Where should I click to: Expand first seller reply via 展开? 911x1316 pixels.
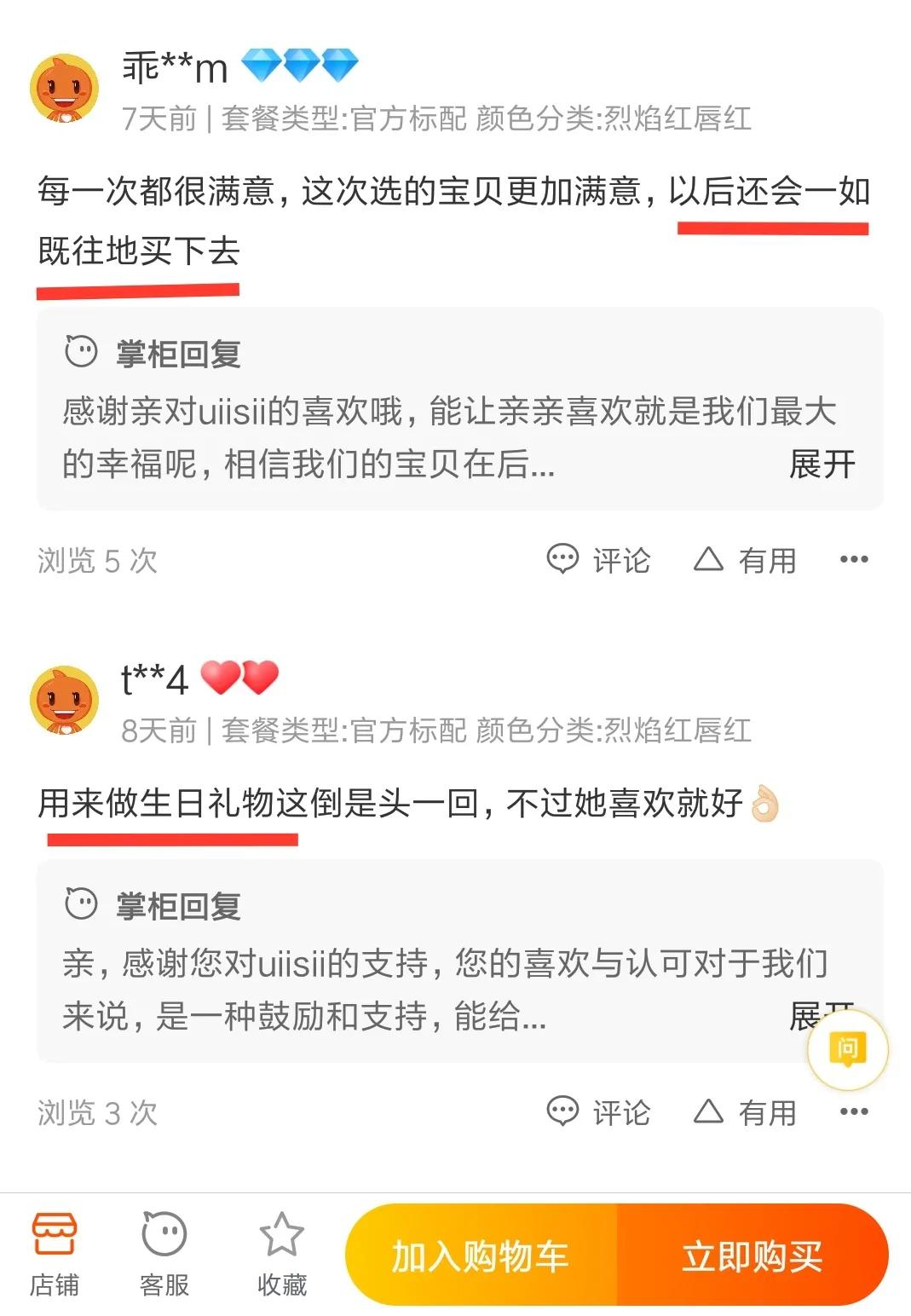click(x=822, y=463)
